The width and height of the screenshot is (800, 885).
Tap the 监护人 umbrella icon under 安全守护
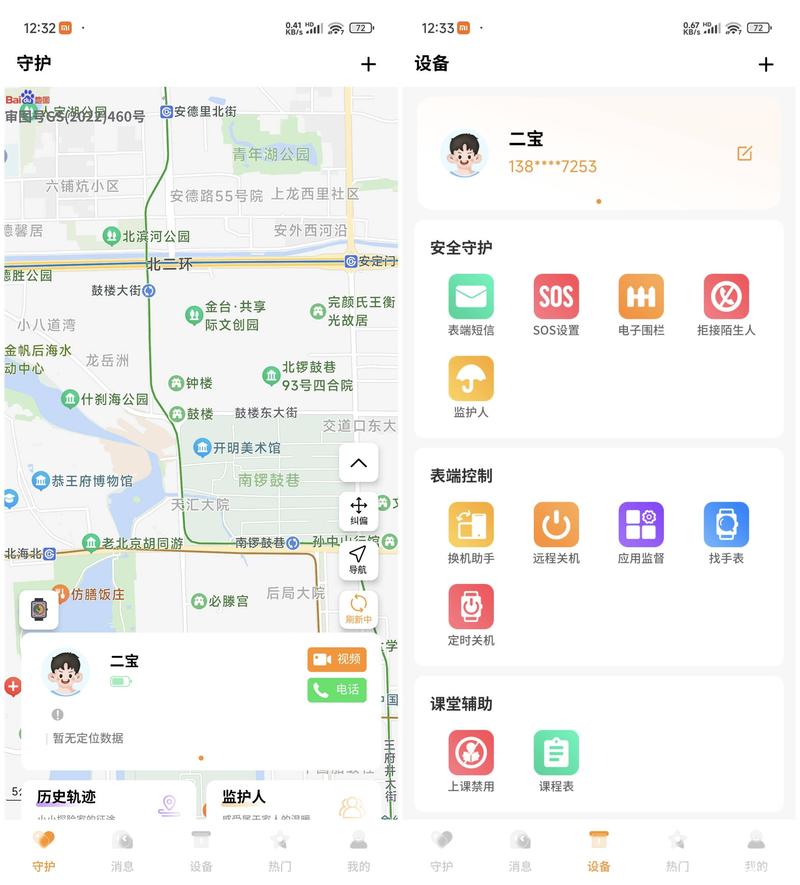[471, 379]
